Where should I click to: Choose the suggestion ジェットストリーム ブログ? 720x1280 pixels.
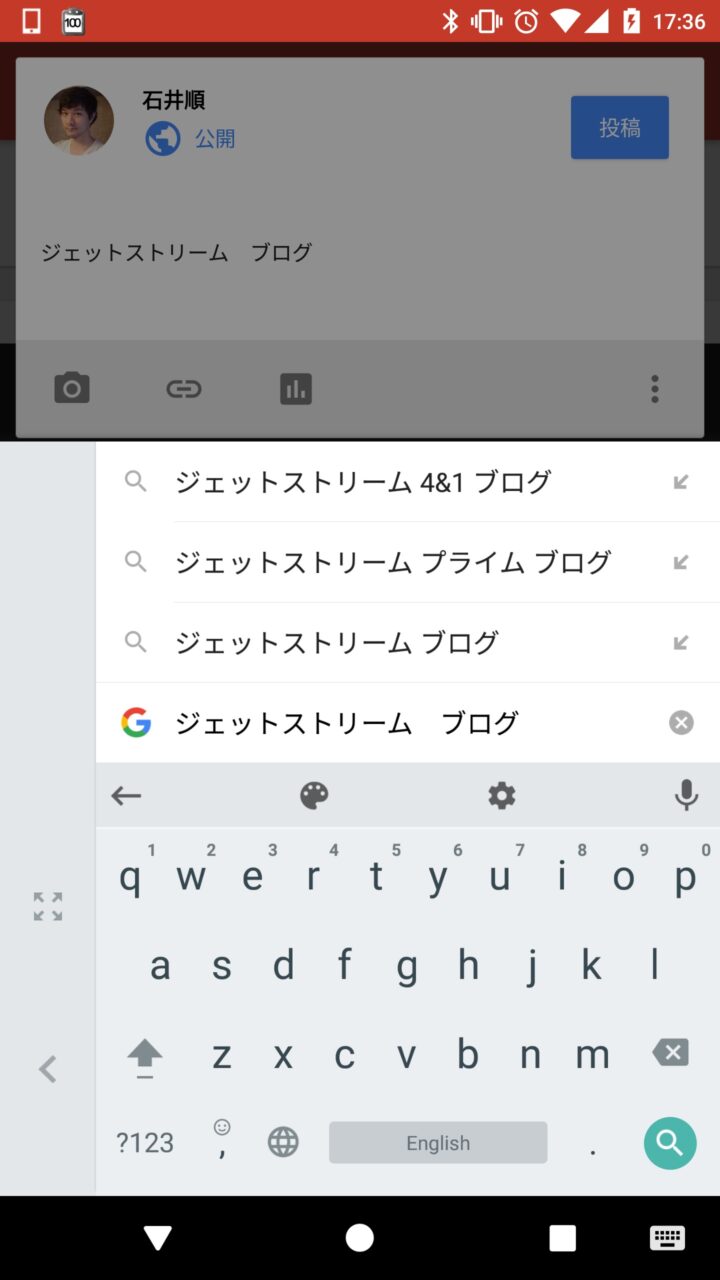336,642
